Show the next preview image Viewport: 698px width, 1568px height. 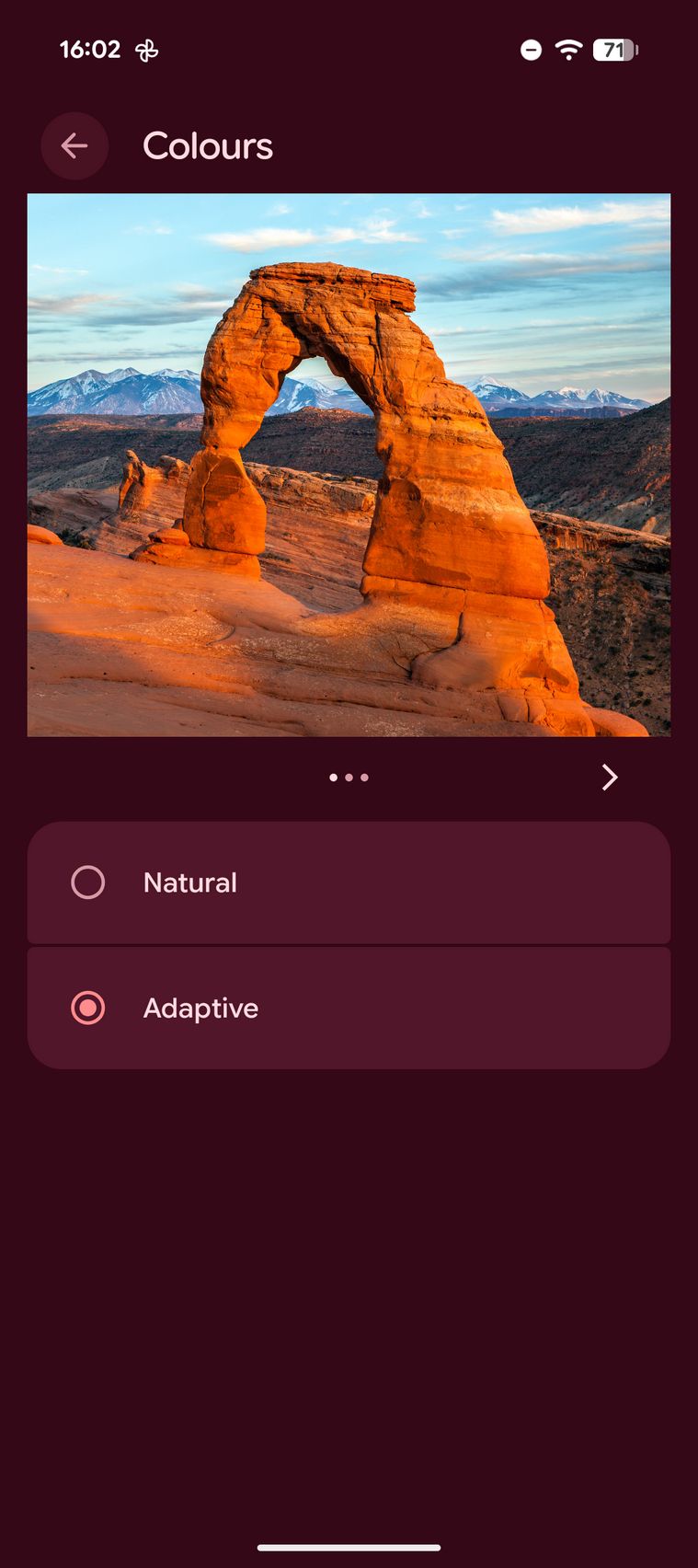[x=609, y=778]
